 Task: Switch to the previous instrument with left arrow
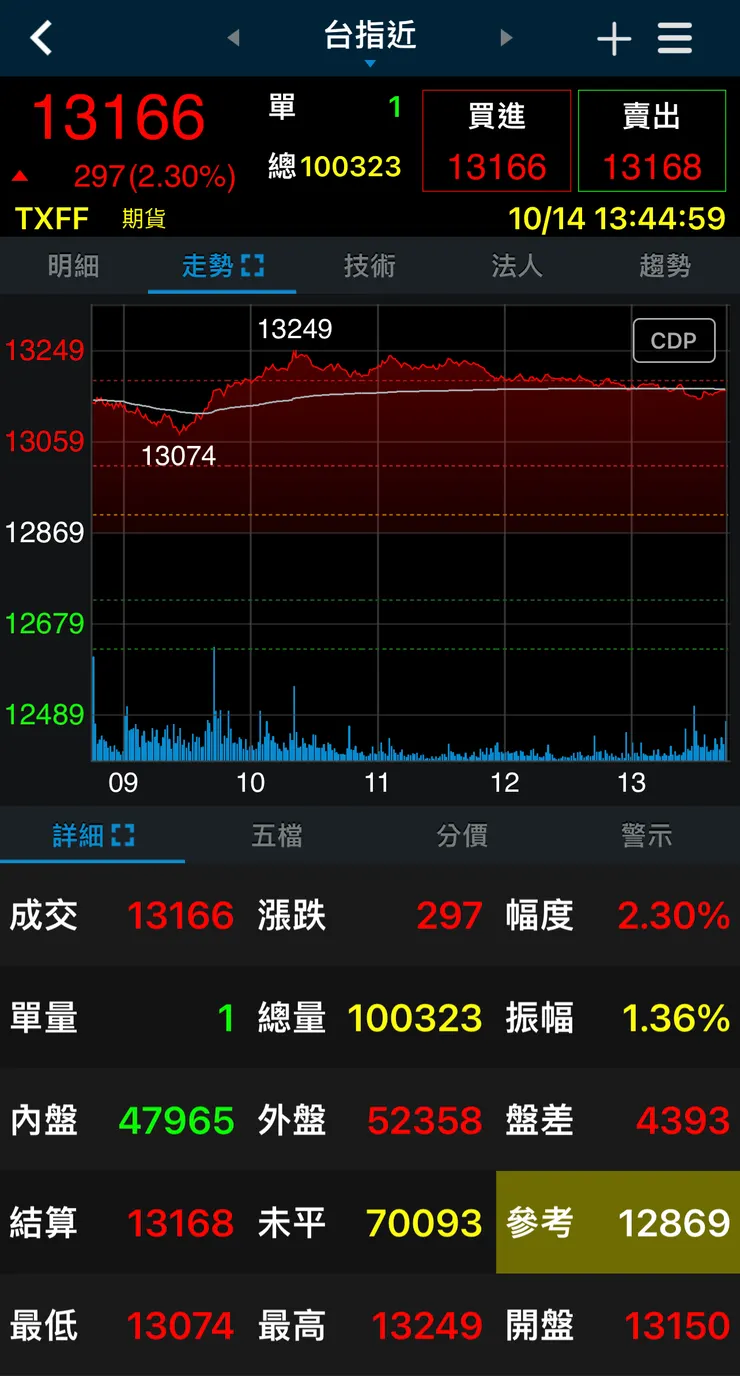234,38
